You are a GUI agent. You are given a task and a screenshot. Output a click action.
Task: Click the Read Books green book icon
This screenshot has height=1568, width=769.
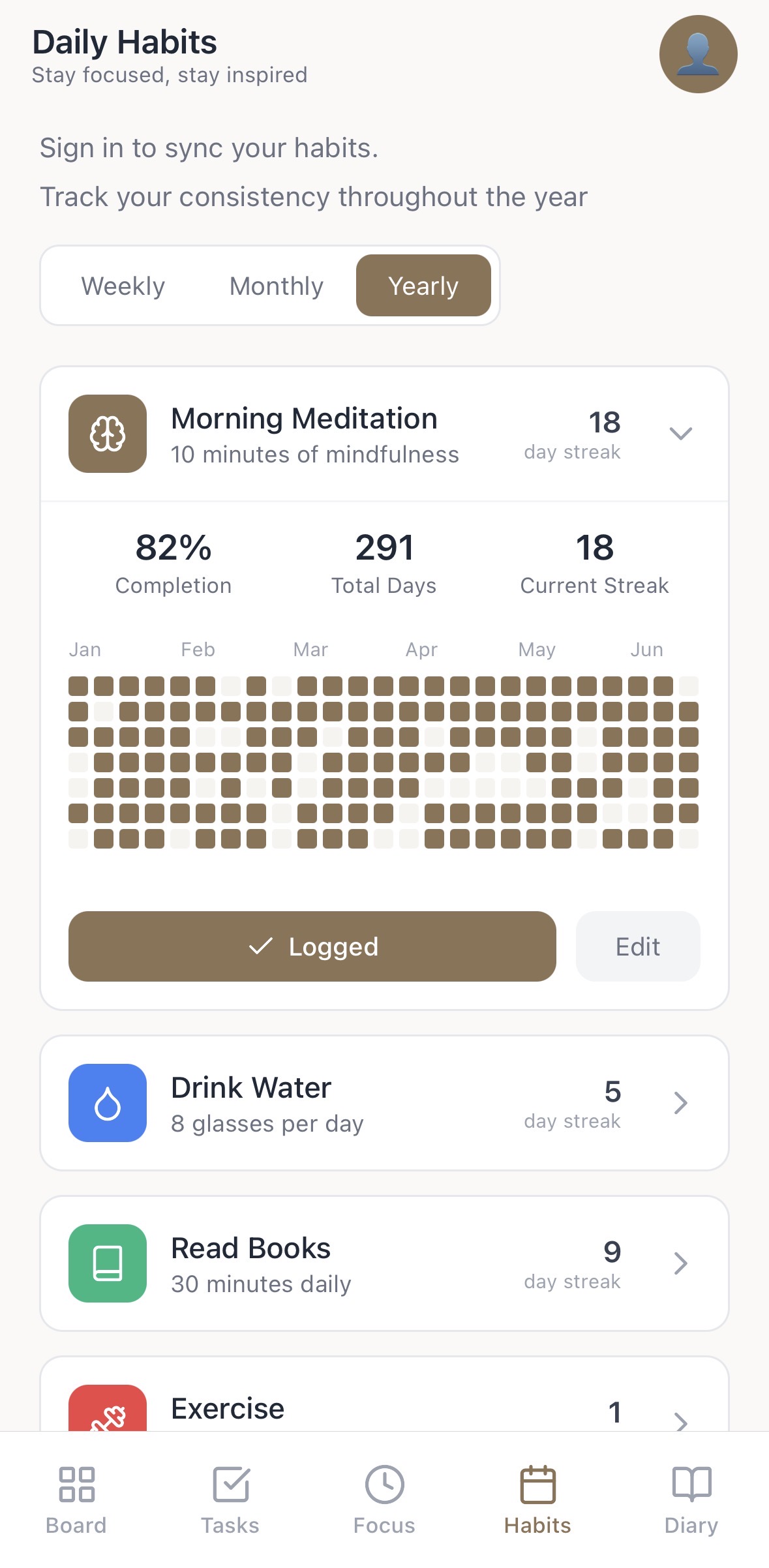point(107,1263)
